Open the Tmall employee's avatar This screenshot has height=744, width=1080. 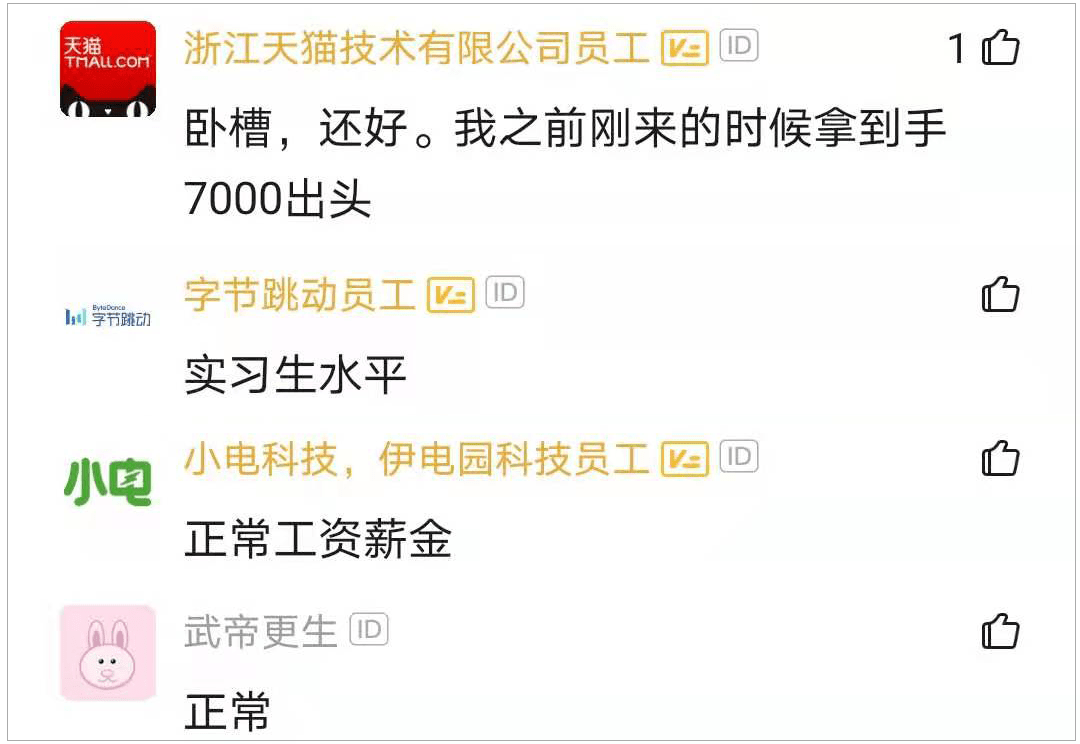coord(108,69)
